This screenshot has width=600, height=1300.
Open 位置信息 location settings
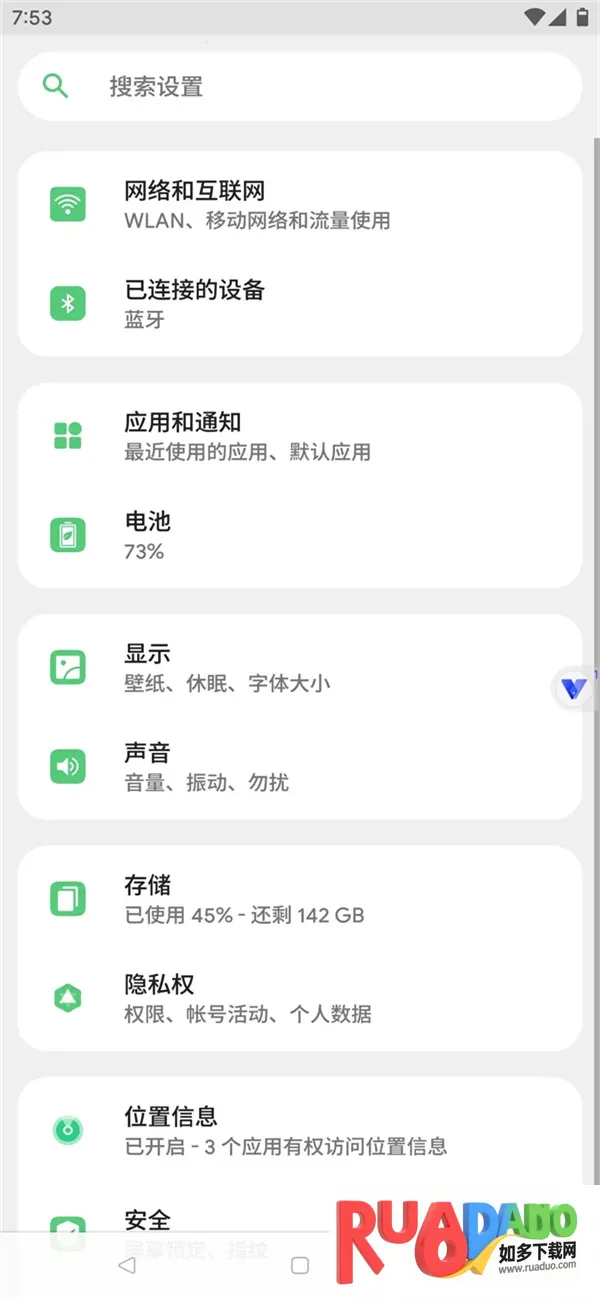click(300, 1130)
